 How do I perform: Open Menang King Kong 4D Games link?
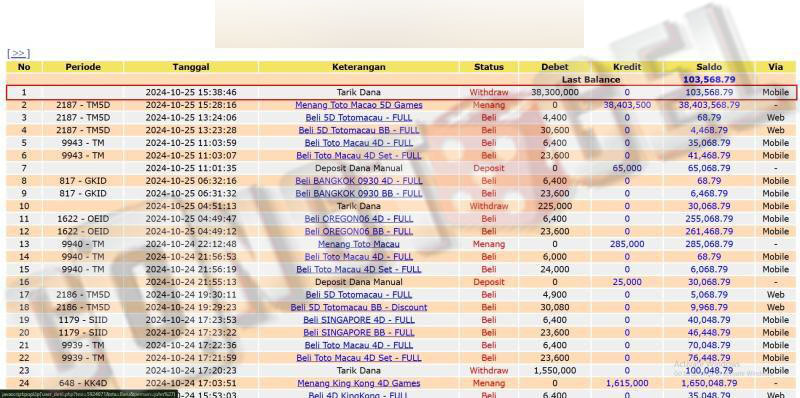coord(359,383)
